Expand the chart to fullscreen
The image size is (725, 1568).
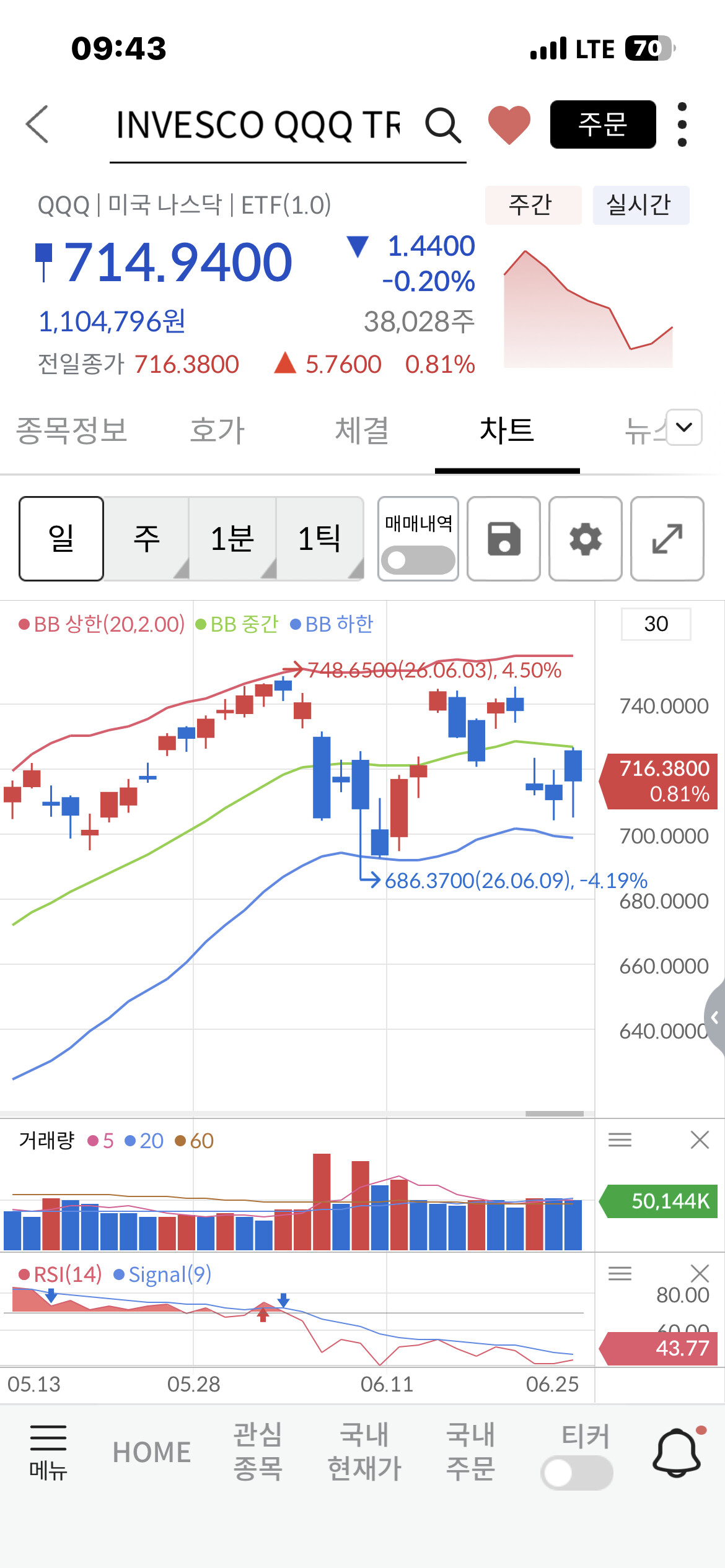click(x=667, y=539)
